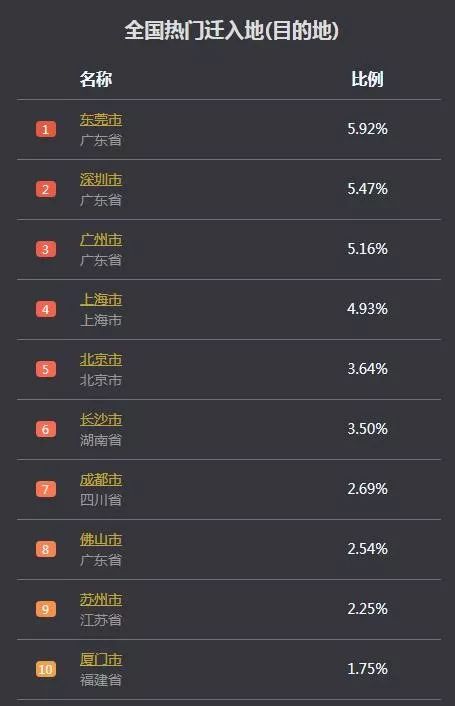Open the underlined 上海市 link
455x706 pixels.
pos(101,299)
